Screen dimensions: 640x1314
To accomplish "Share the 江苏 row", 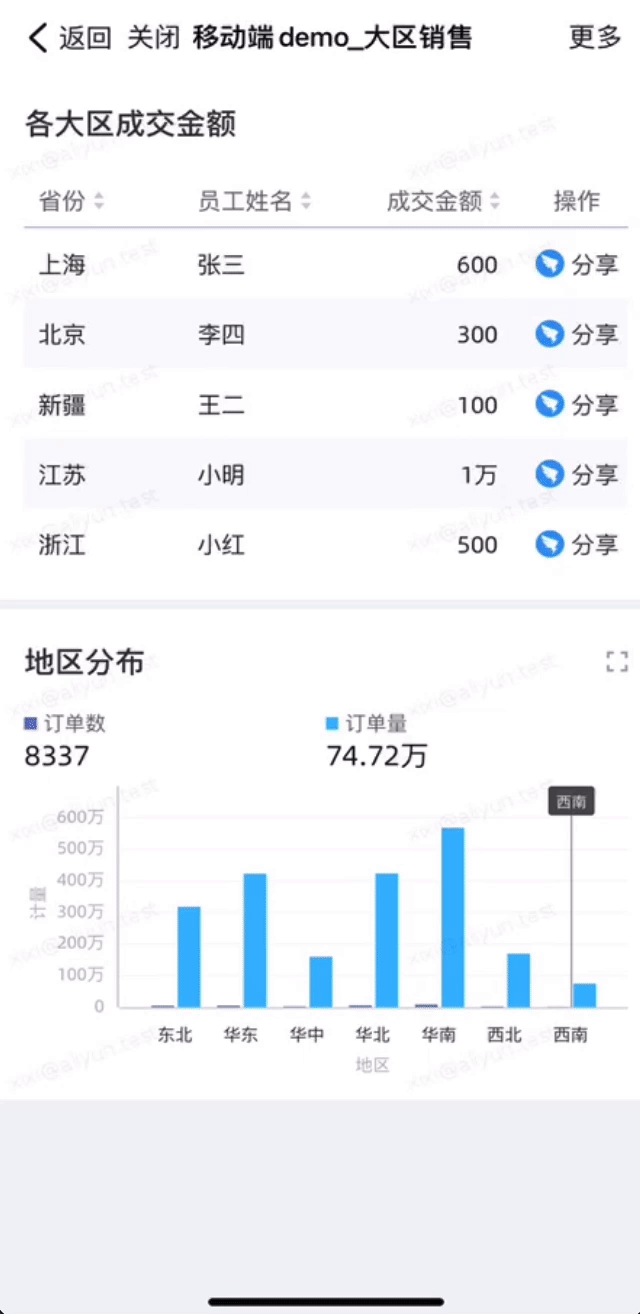I will coord(577,474).
